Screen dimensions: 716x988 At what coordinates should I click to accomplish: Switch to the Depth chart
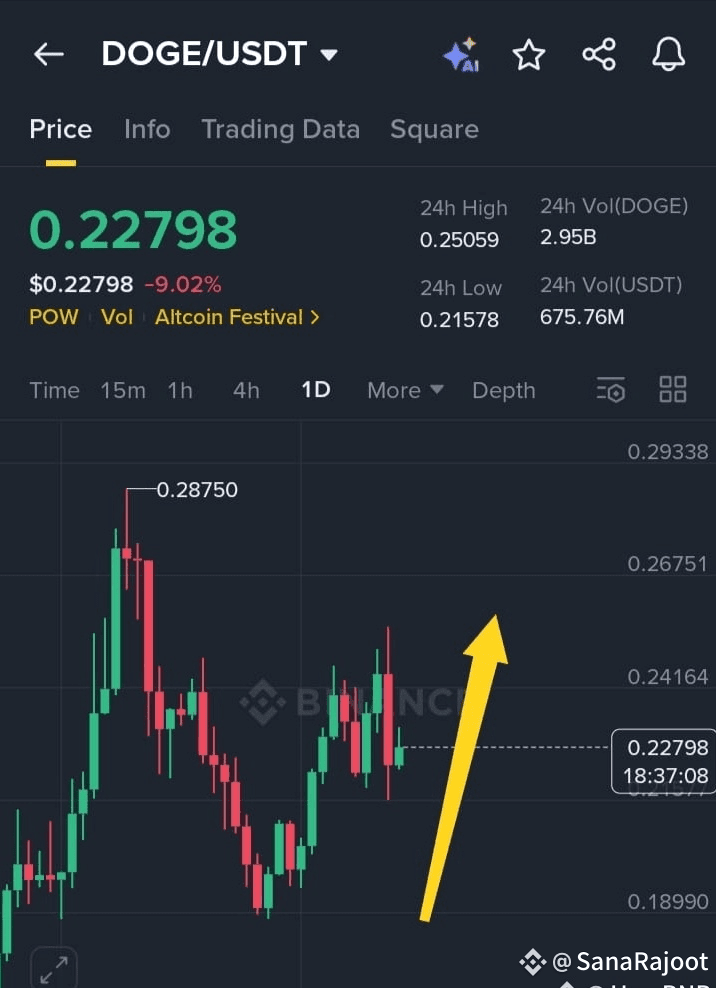(503, 390)
